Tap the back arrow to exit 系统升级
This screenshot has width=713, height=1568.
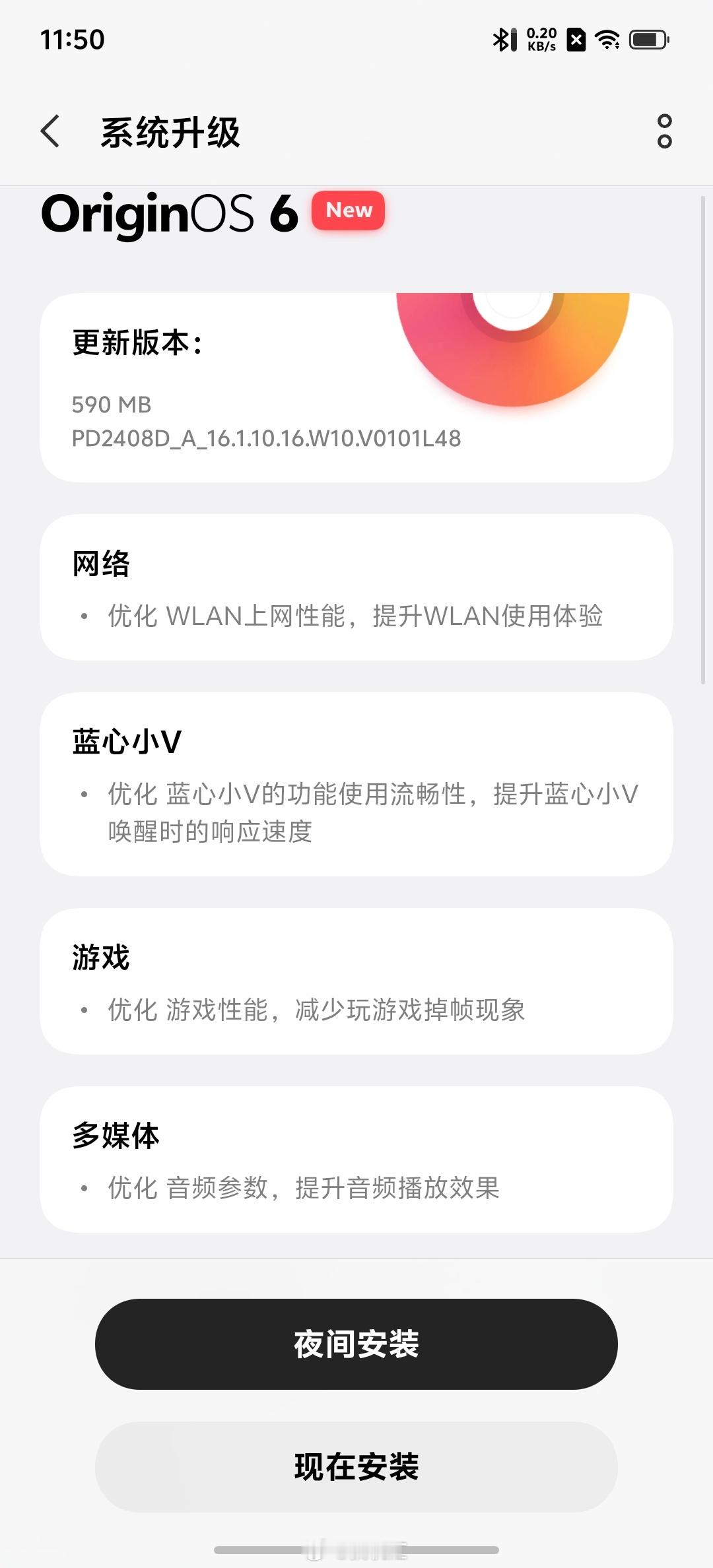(x=50, y=131)
